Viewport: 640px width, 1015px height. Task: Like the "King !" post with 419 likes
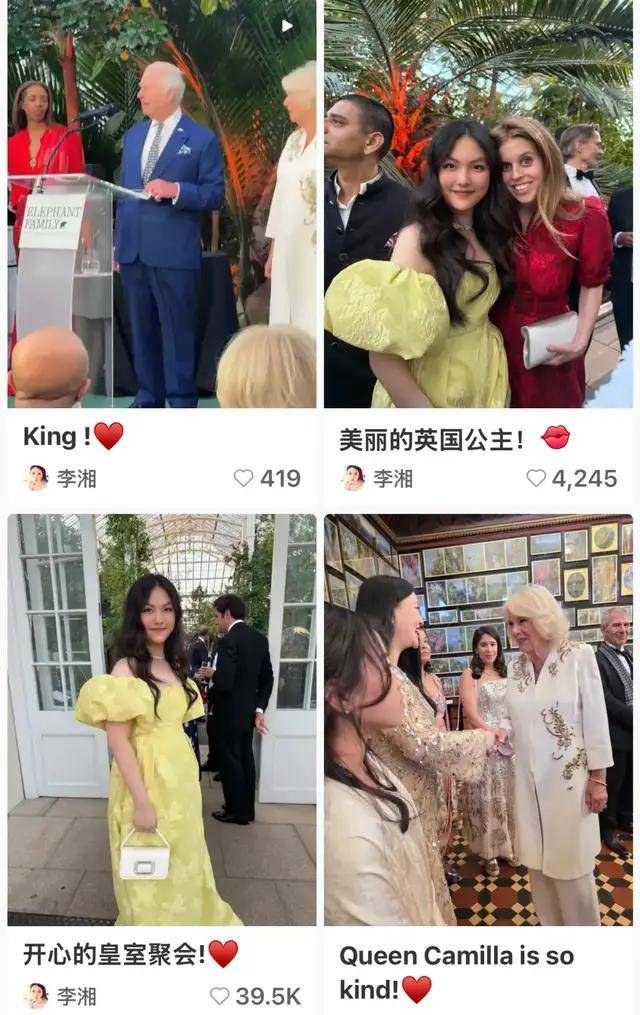[x=244, y=478]
